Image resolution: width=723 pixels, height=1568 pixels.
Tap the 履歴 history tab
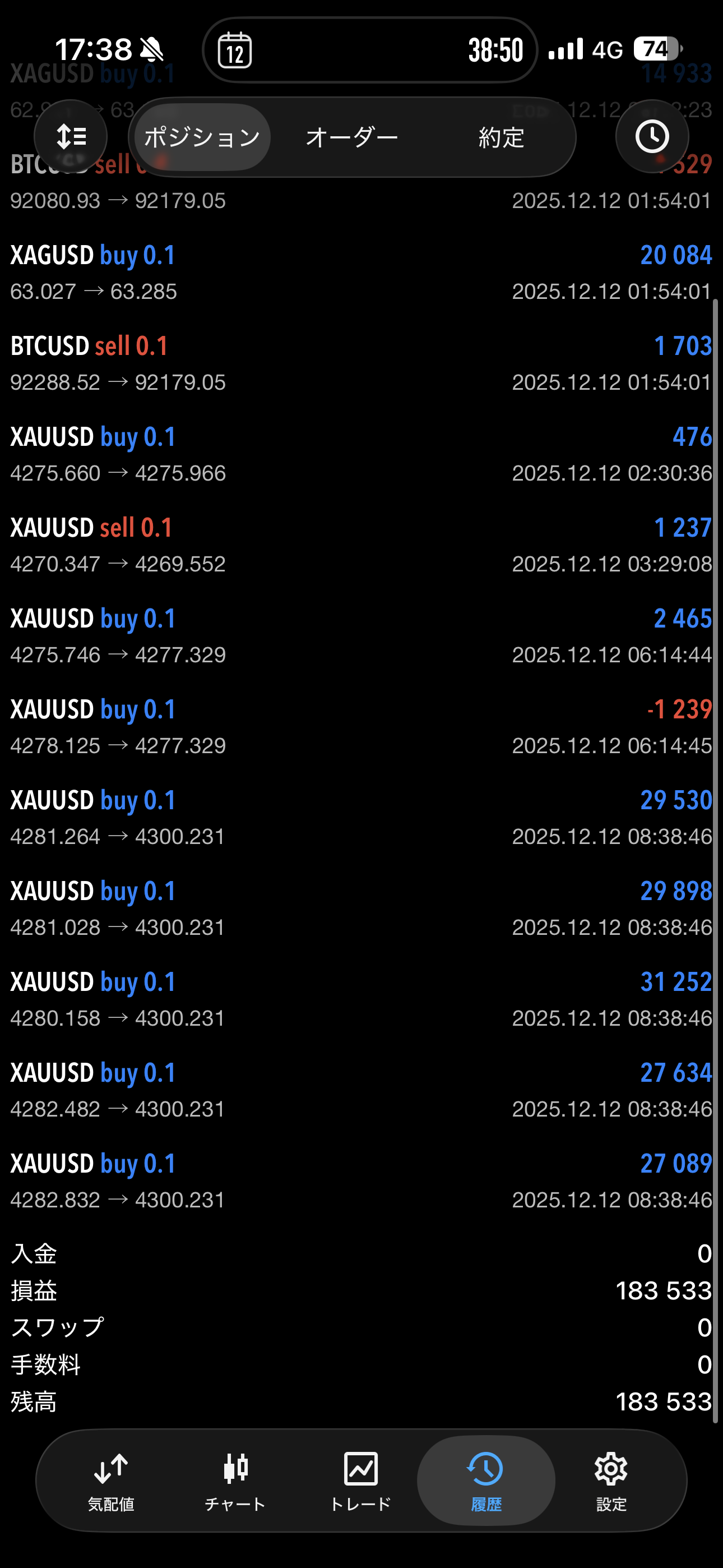tap(486, 1481)
